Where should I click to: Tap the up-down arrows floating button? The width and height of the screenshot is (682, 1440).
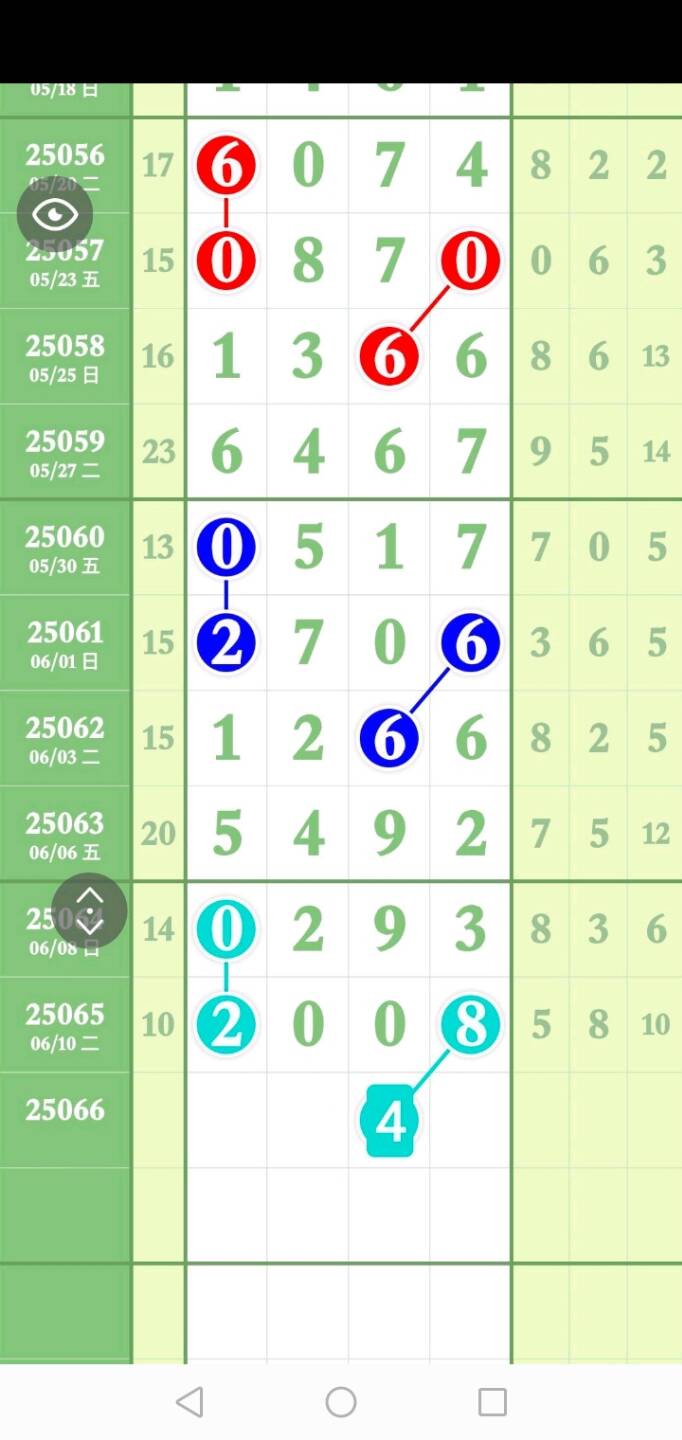pyautogui.click(x=90, y=910)
